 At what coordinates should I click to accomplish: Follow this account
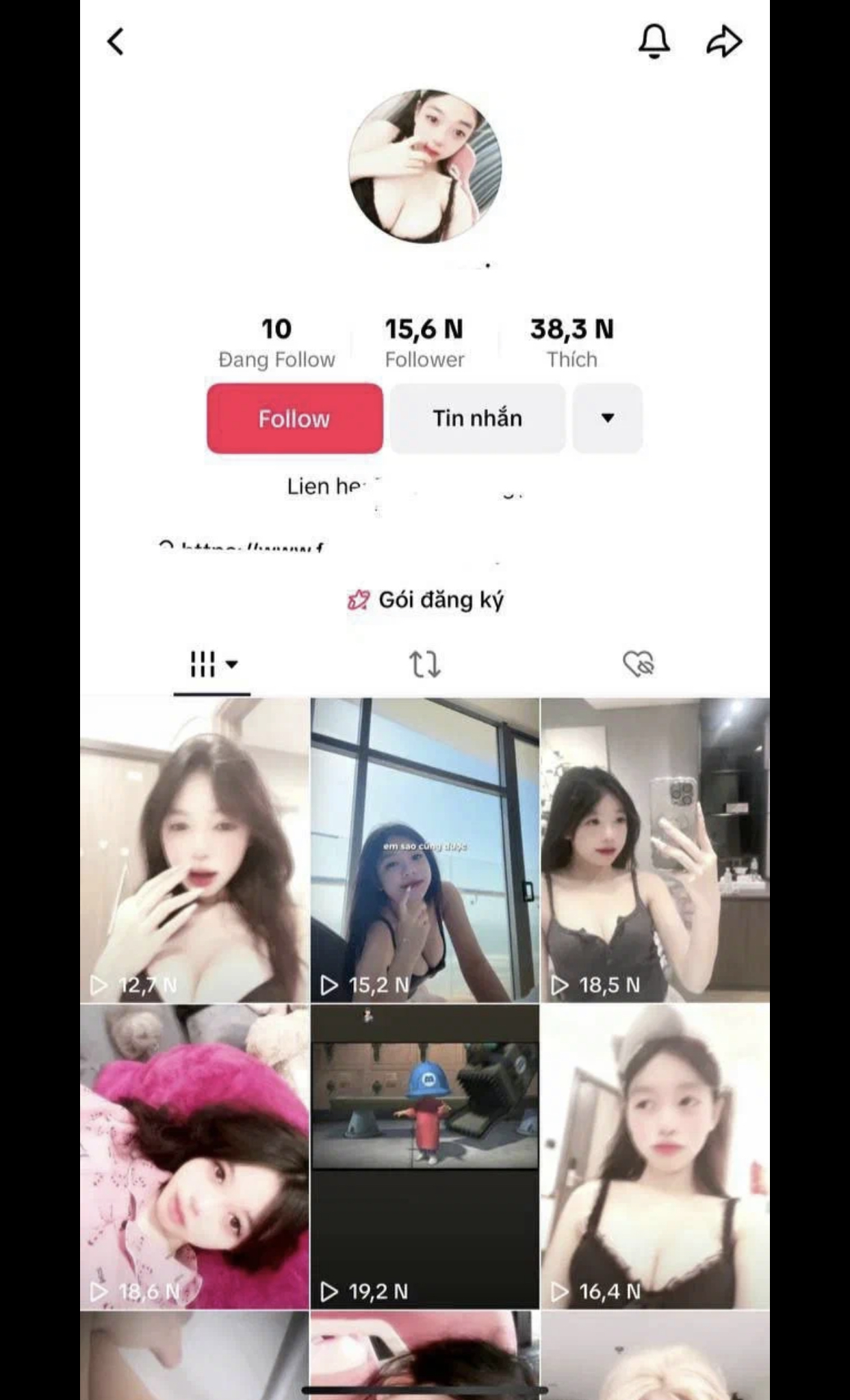pyautogui.click(x=294, y=418)
